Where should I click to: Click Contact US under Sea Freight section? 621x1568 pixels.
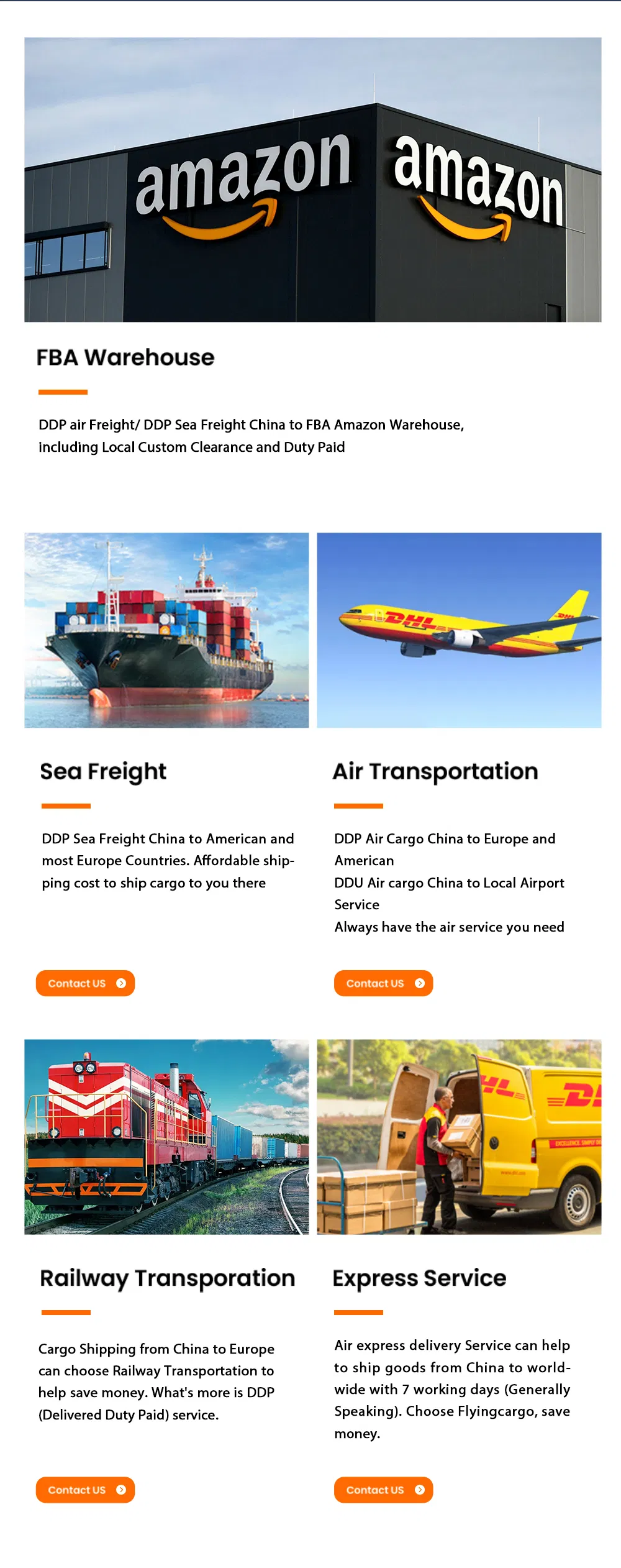pyautogui.click(x=85, y=983)
